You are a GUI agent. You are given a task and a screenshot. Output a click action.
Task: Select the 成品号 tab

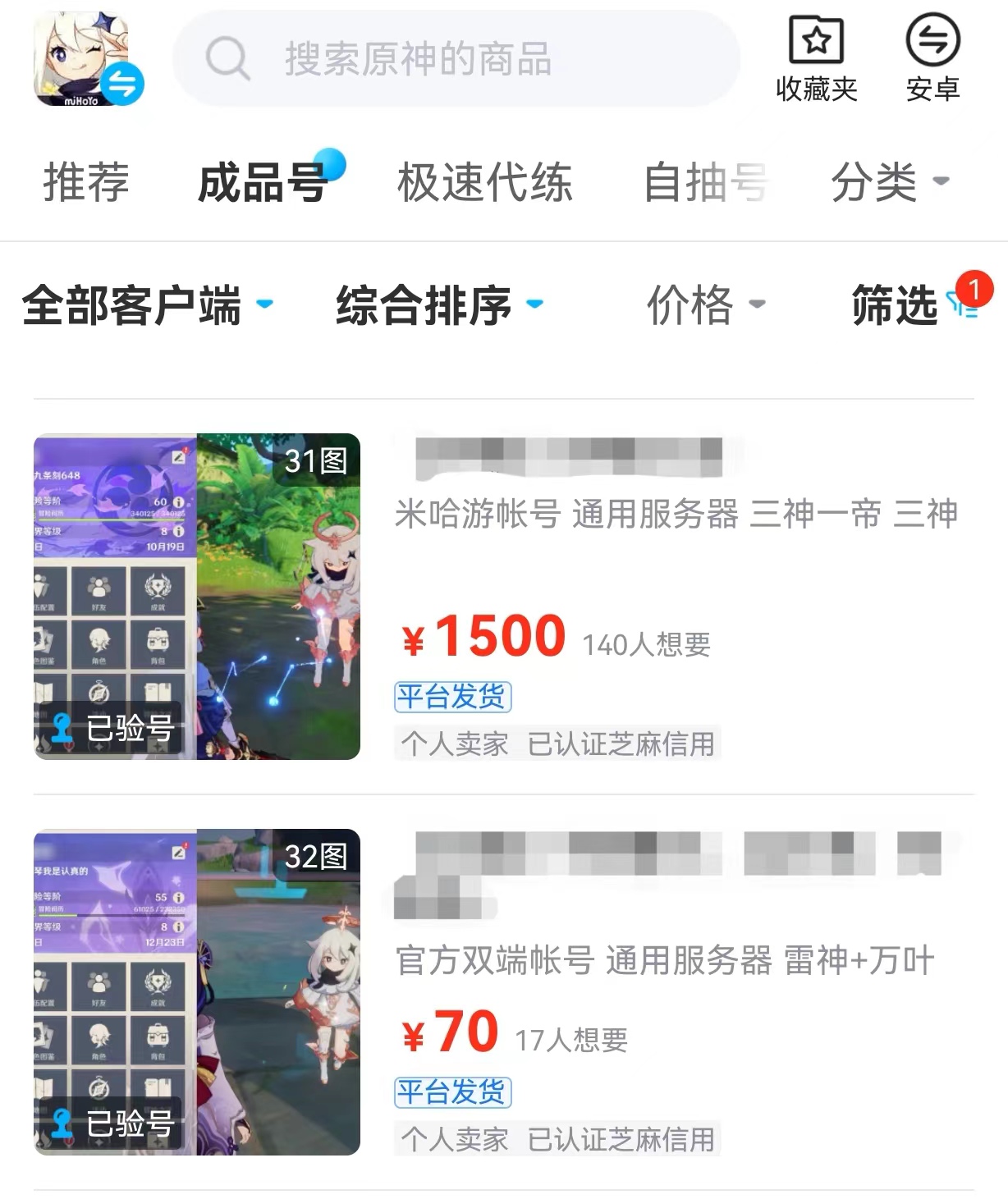[x=263, y=181]
